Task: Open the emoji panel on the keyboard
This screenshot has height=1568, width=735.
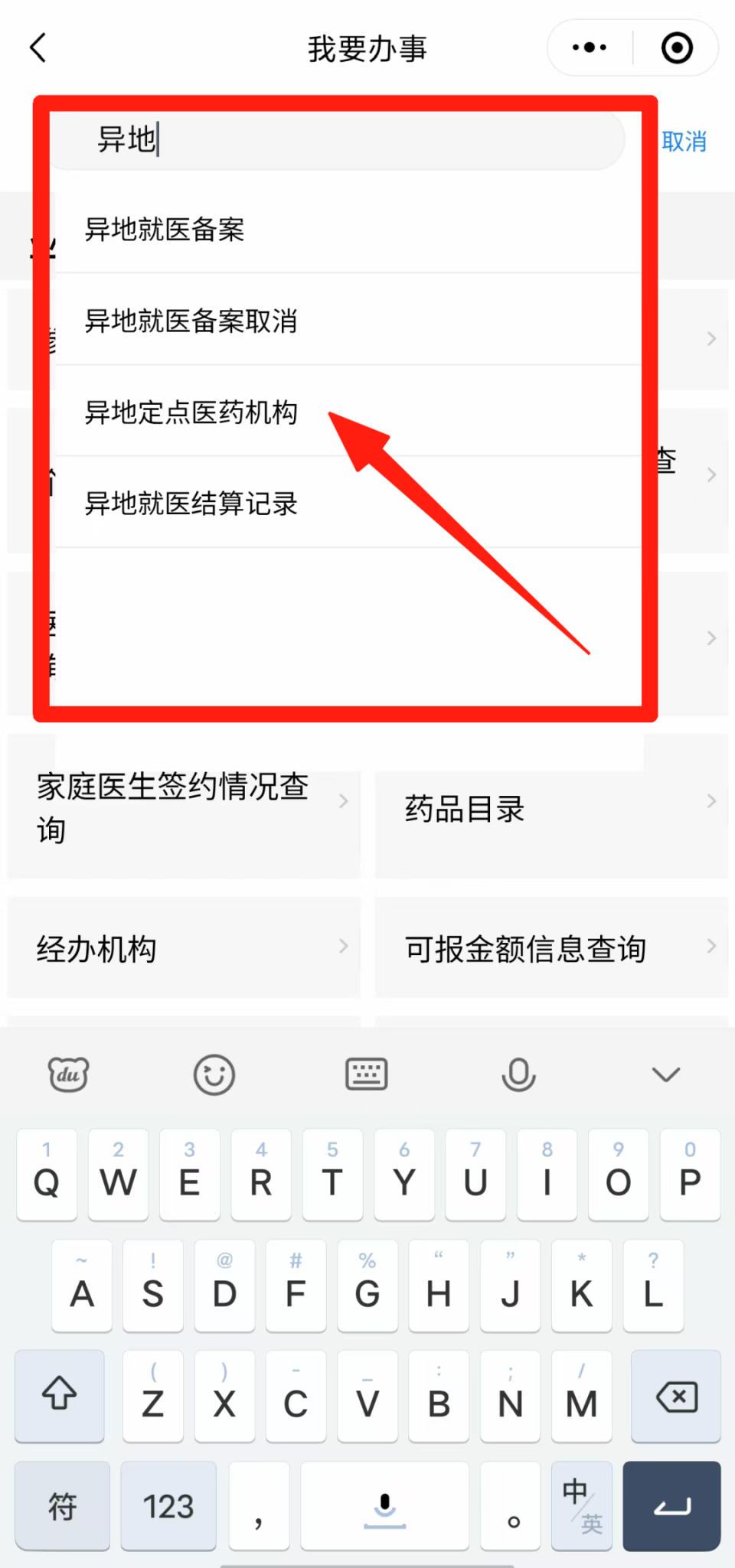Action: (214, 1074)
